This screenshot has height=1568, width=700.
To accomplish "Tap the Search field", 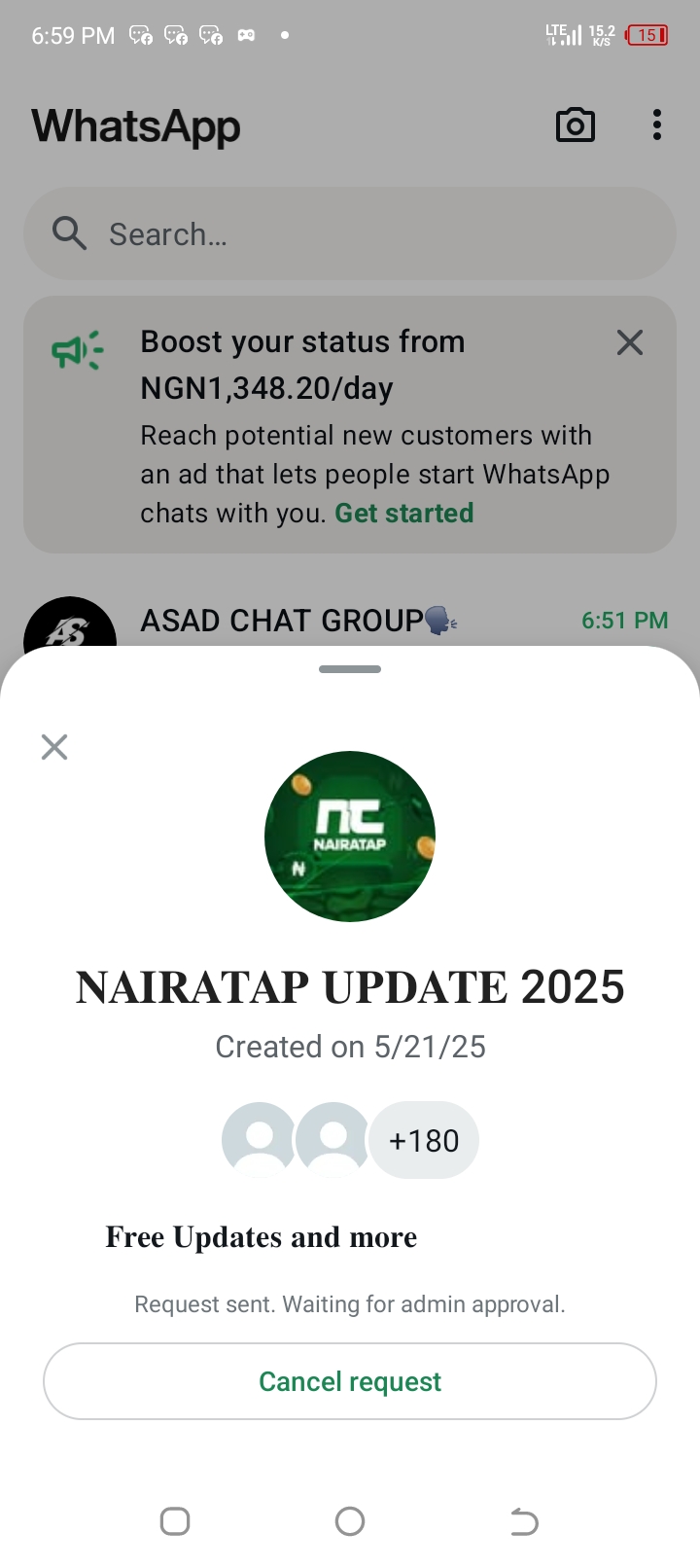I will point(350,234).
